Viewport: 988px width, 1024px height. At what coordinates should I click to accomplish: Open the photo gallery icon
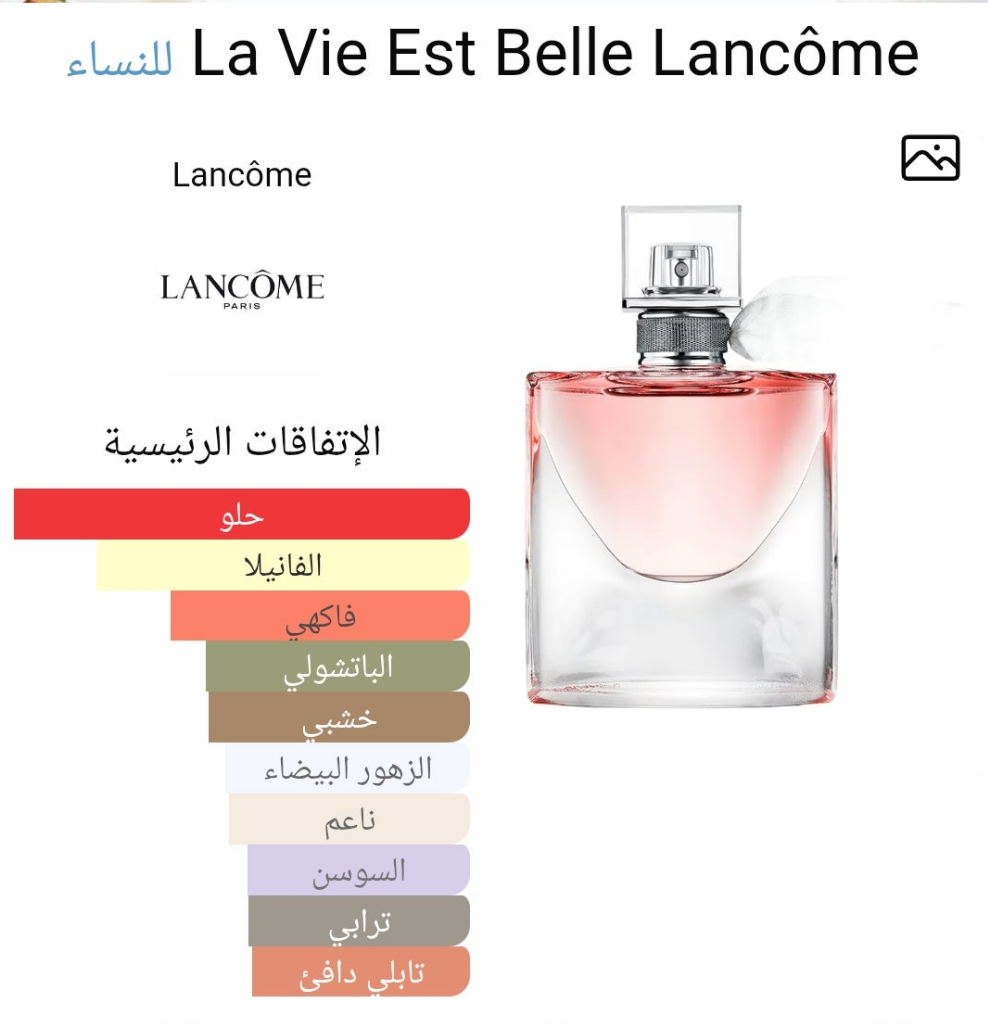click(930, 158)
